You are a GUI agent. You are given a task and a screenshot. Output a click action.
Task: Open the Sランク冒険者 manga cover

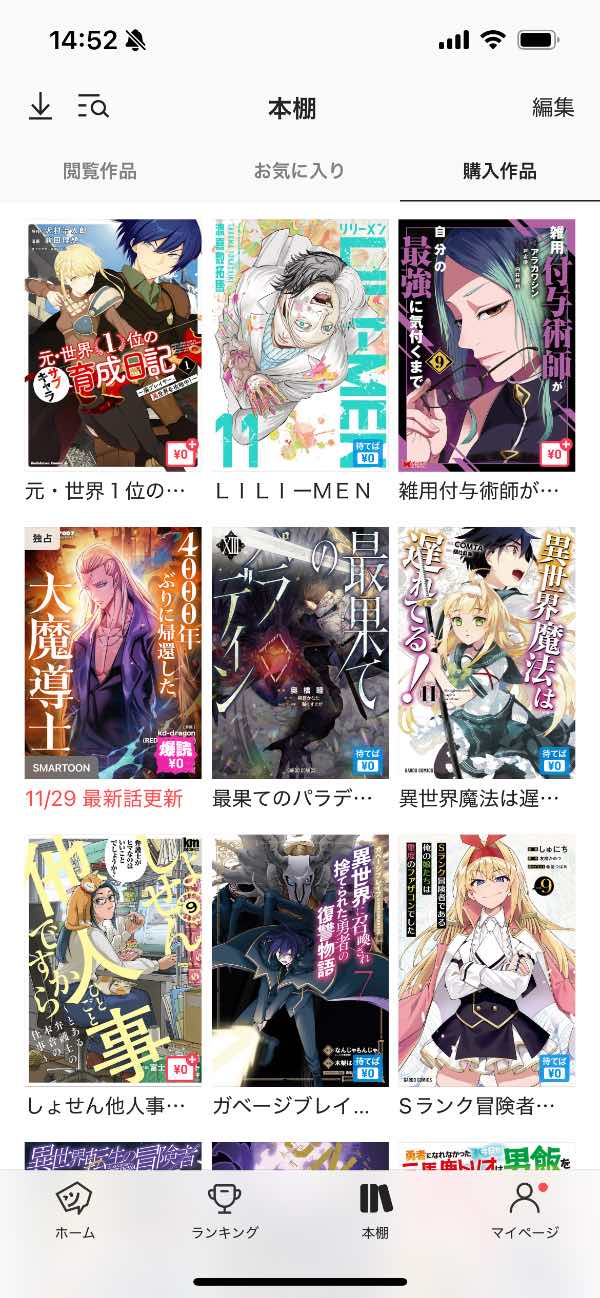[486, 961]
